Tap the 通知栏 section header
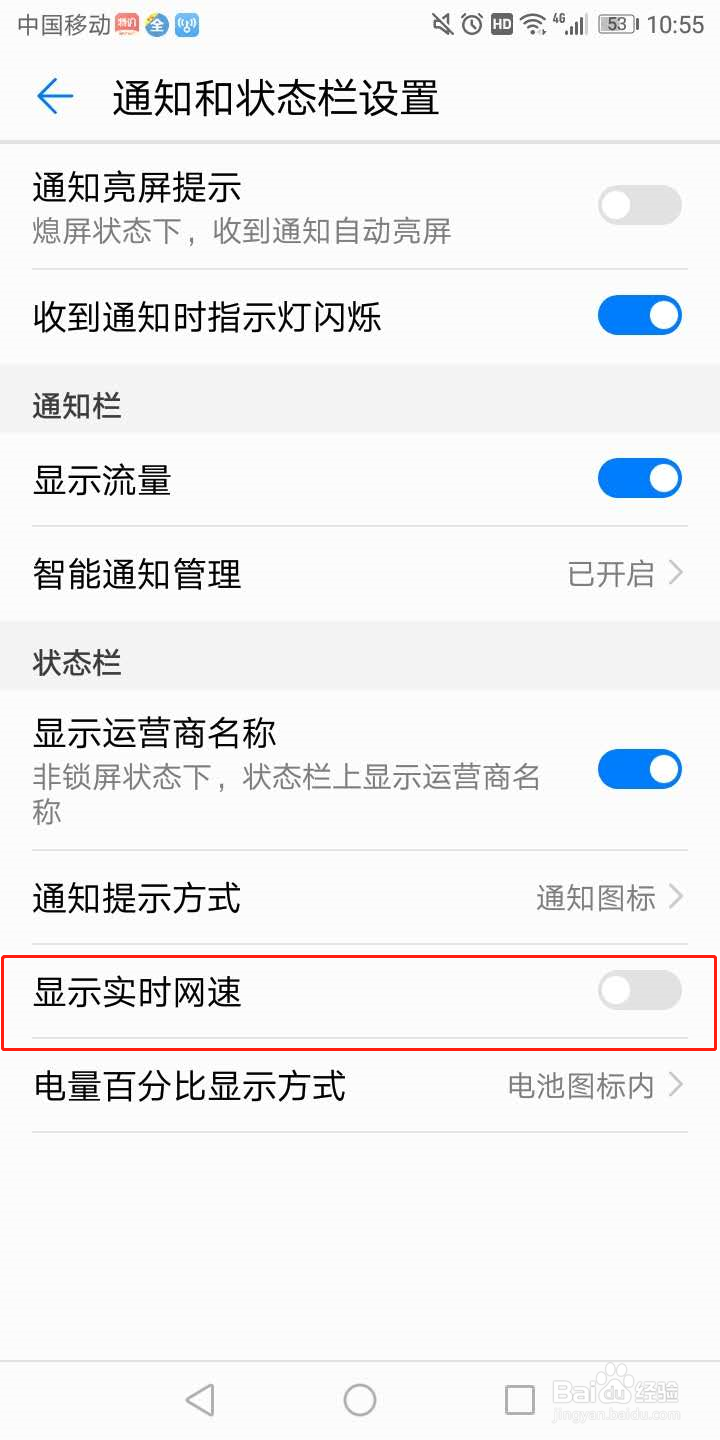Screen dimensions: 720x1440 75,405
